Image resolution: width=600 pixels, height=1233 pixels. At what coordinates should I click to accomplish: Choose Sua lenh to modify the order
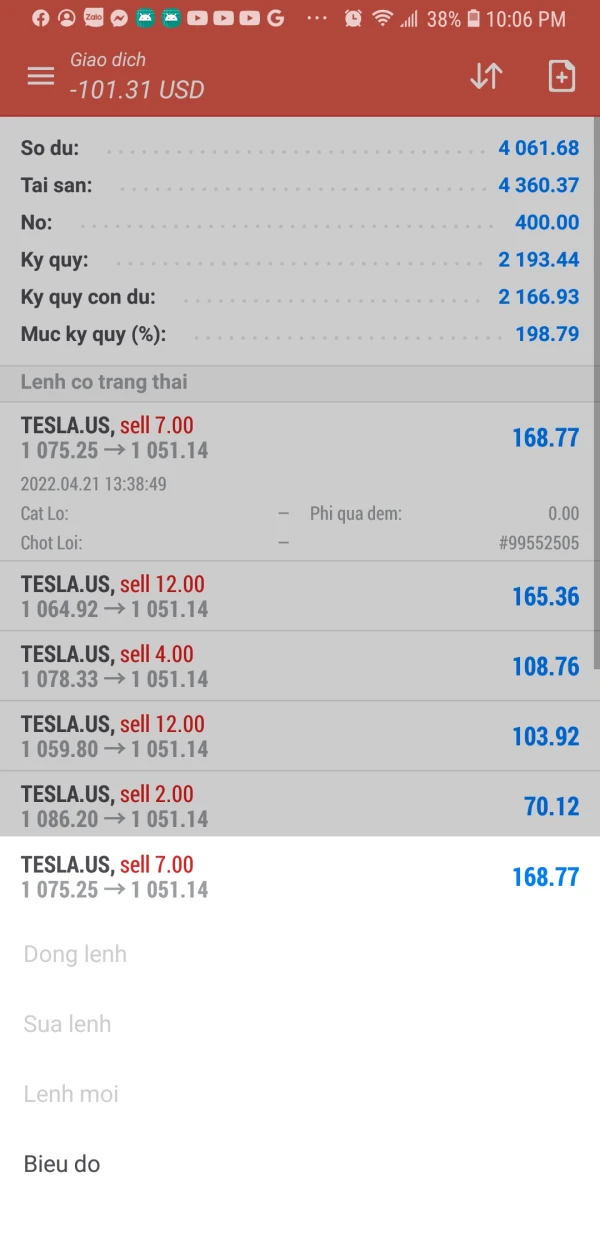[67, 1024]
